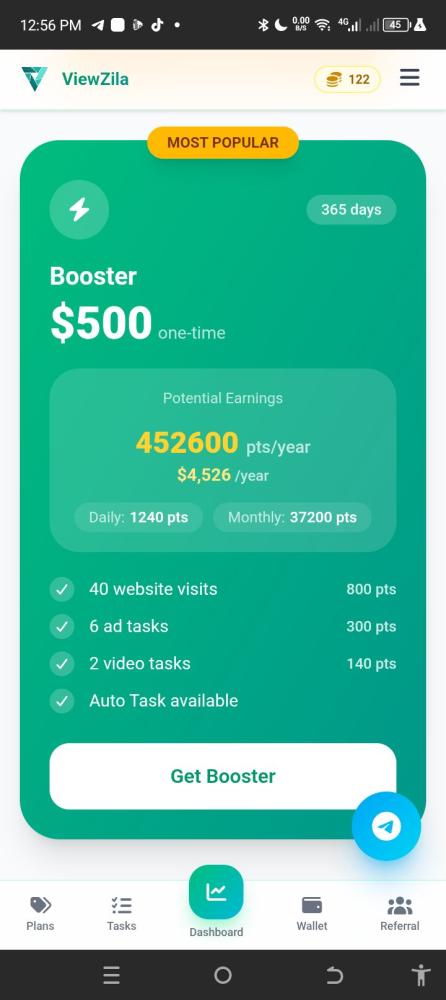446x1000 pixels.
Task: Open the hamburger menu
Action: (409, 78)
